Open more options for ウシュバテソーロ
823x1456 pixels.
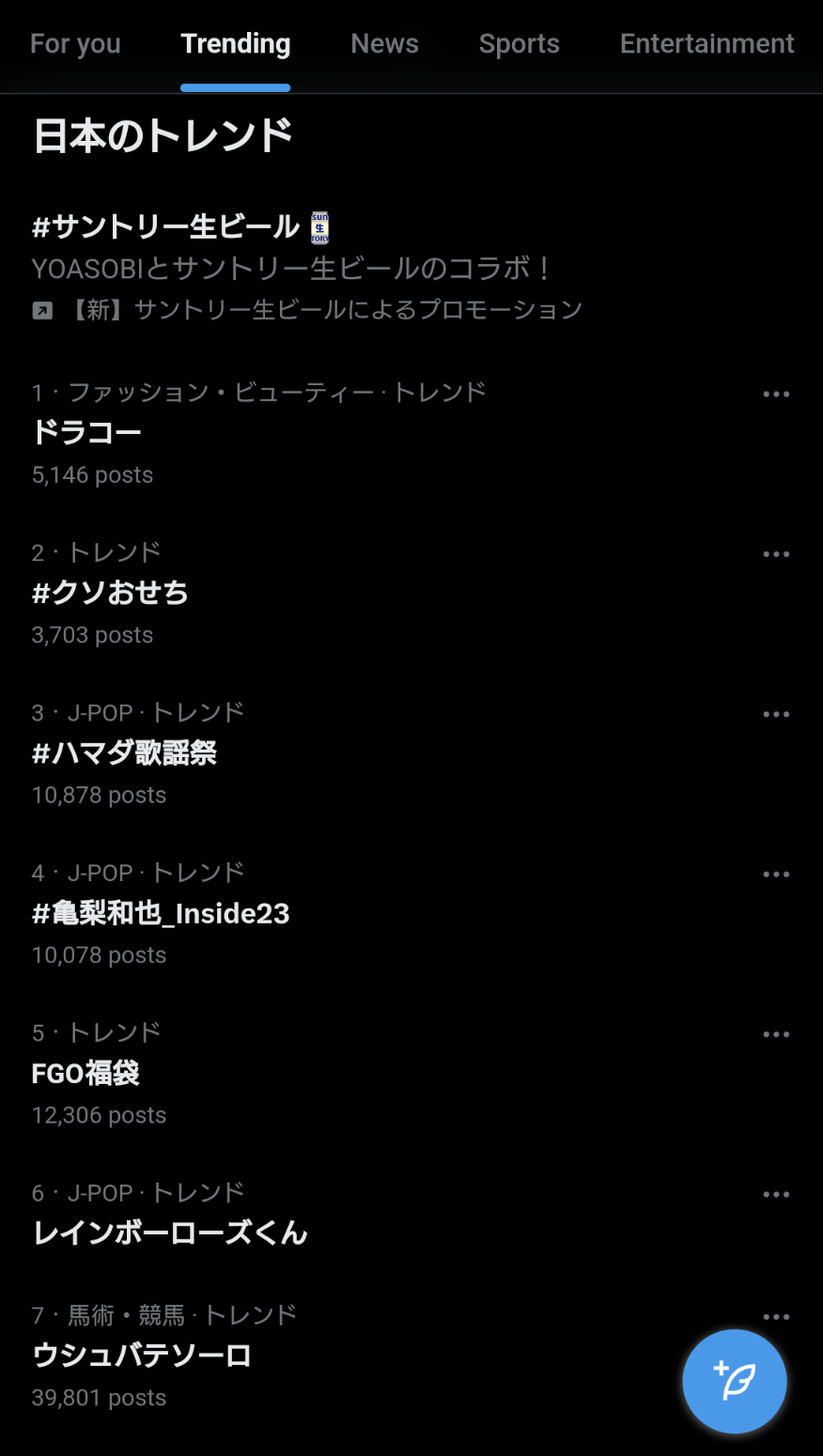pyautogui.click(x=776, y=1317)
